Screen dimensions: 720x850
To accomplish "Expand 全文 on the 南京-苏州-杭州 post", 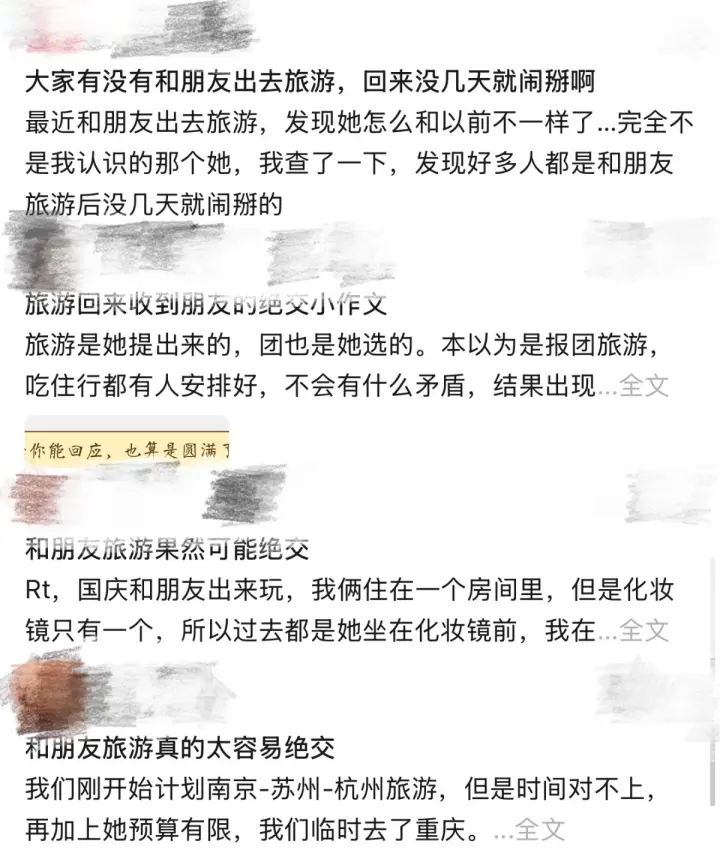I will [x=540, y=829].
